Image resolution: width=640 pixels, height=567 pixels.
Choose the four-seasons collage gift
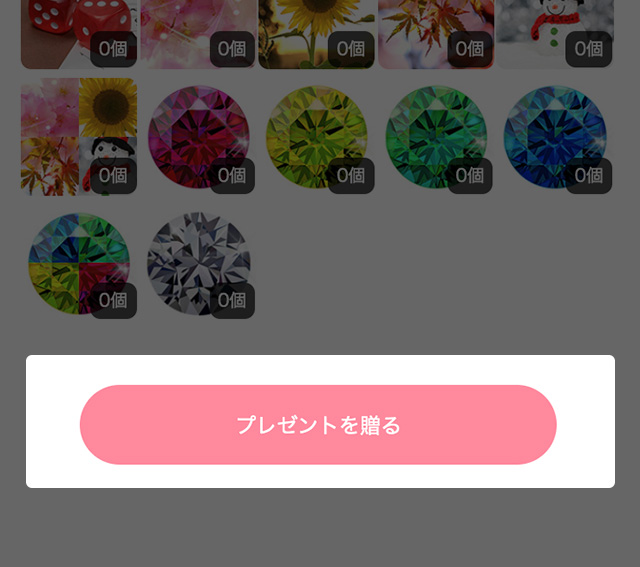pos(78,137)
